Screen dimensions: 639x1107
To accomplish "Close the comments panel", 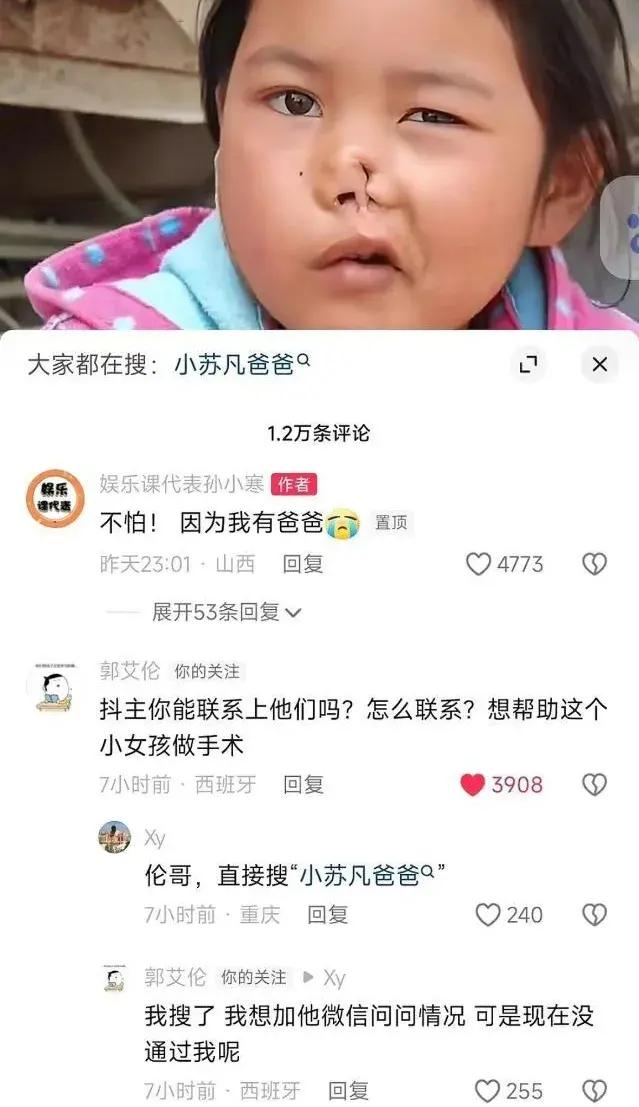I will coord(599,365).
